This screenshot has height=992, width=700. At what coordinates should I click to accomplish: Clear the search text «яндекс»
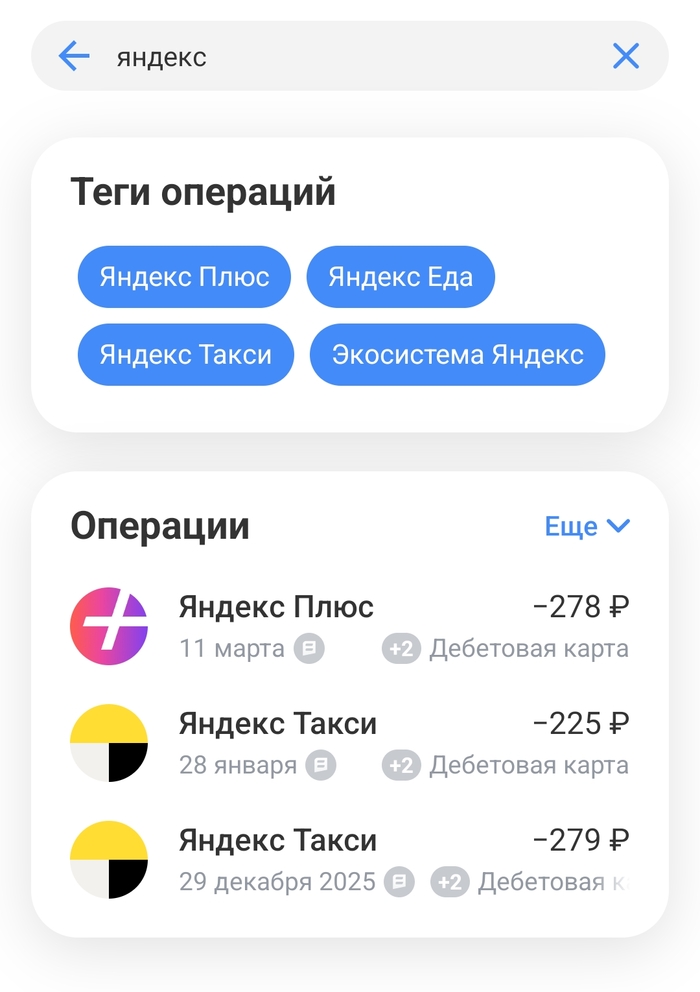(x=626, y=56)
